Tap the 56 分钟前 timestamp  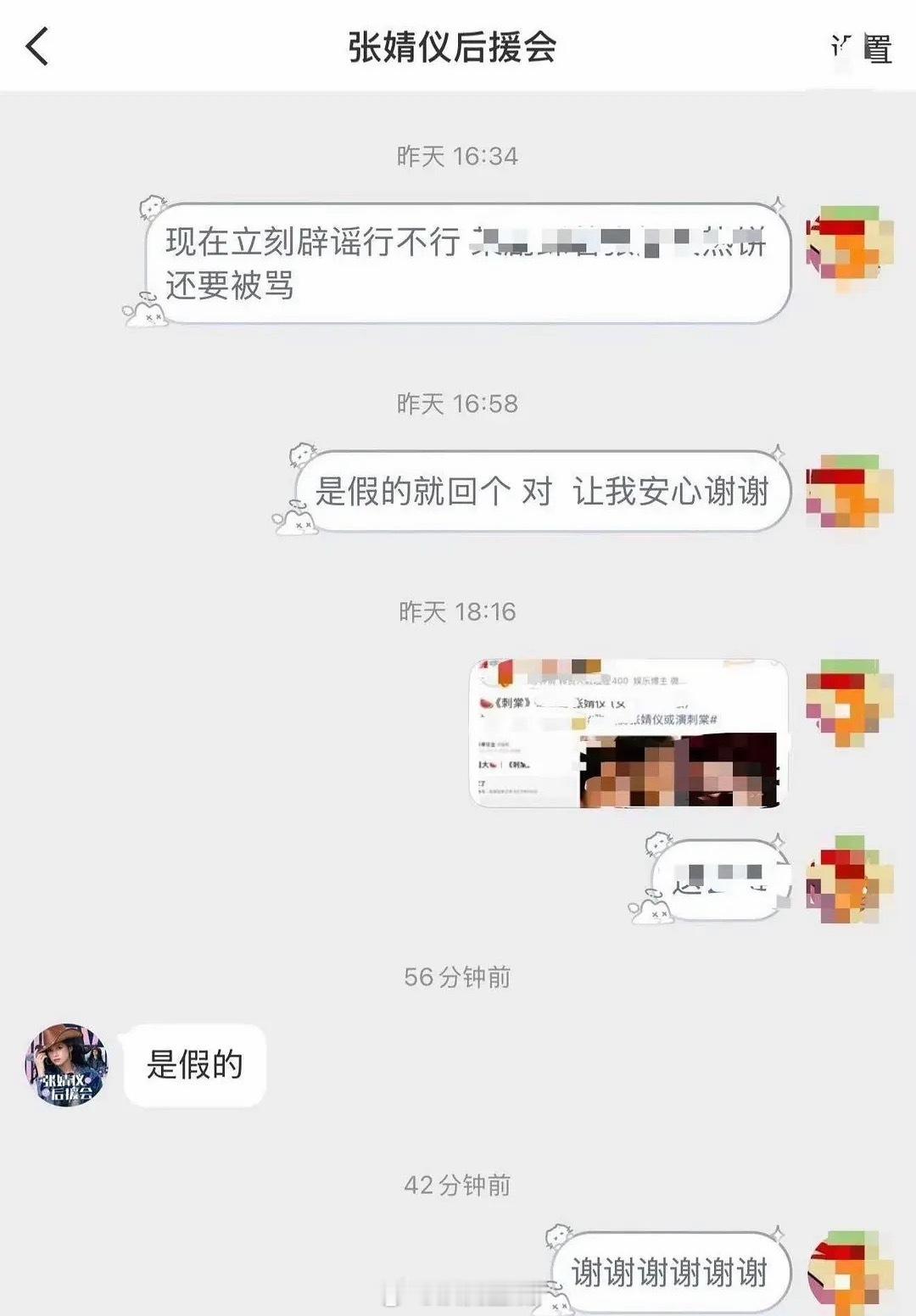point(458,978)
